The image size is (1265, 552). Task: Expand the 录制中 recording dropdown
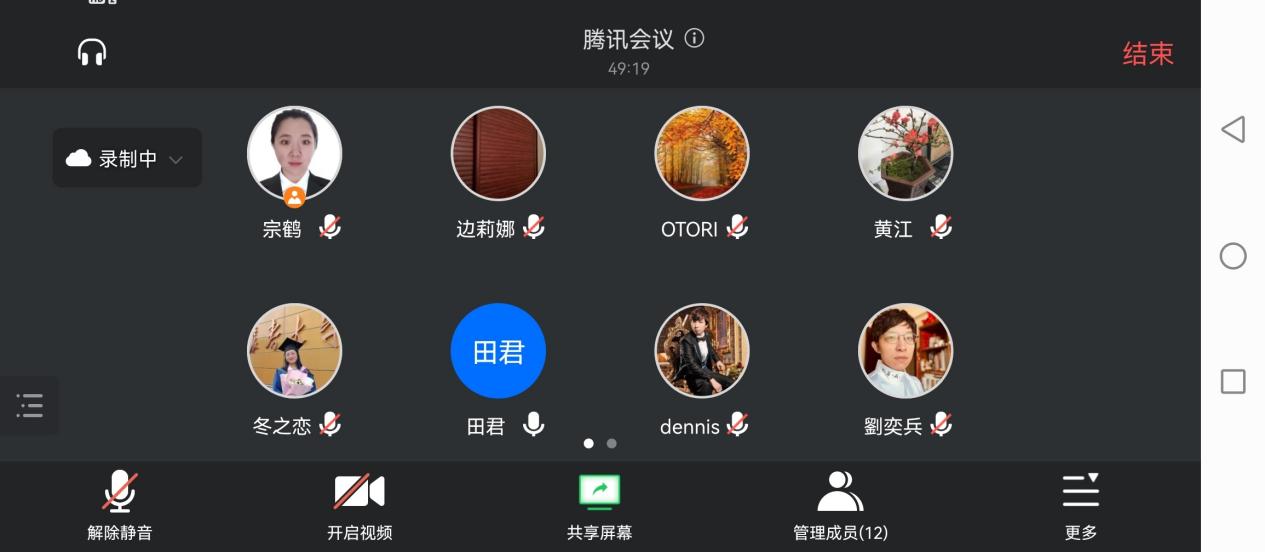click(127, 158)
